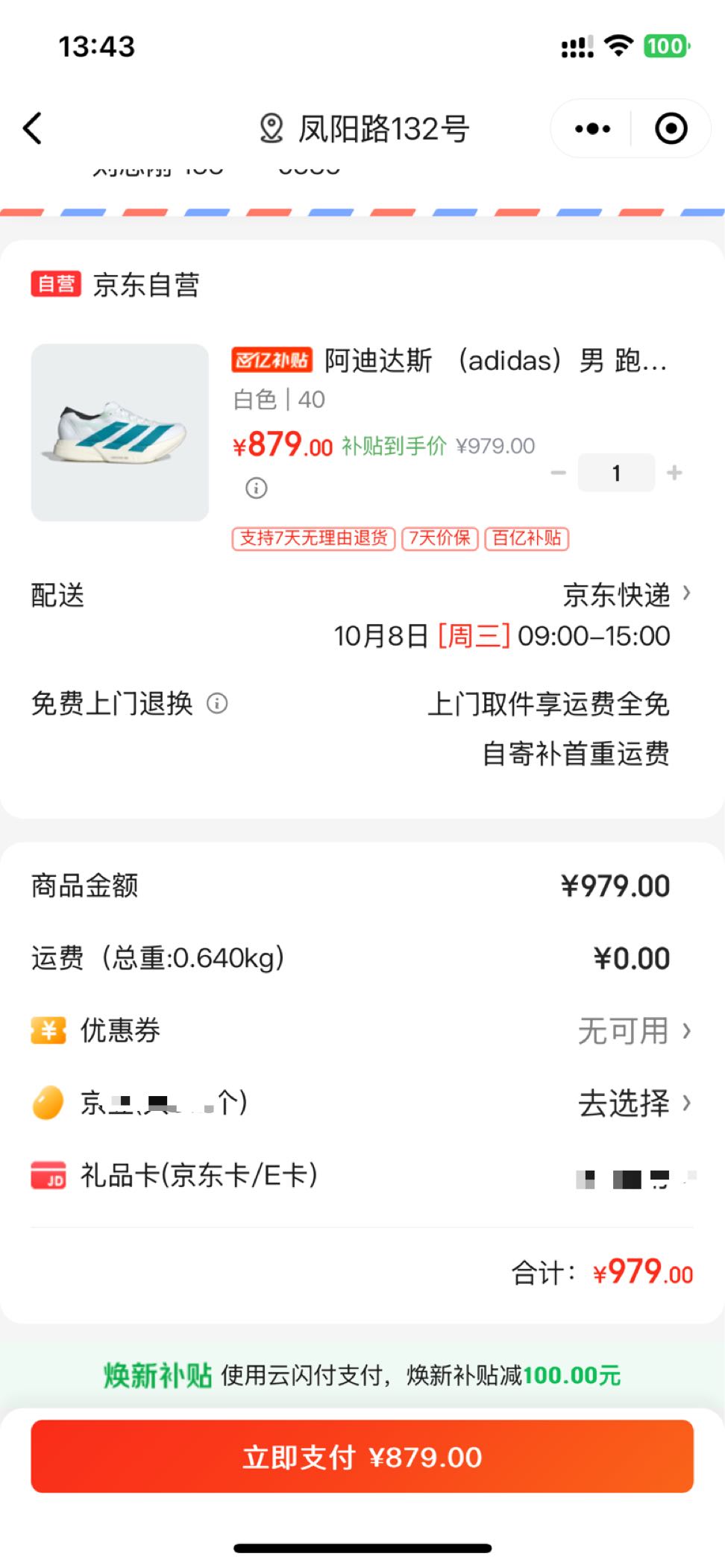This screenshot has width=725, height=1568.
Task: Decrease quantity with the minus button
Action: coord(558,473)
